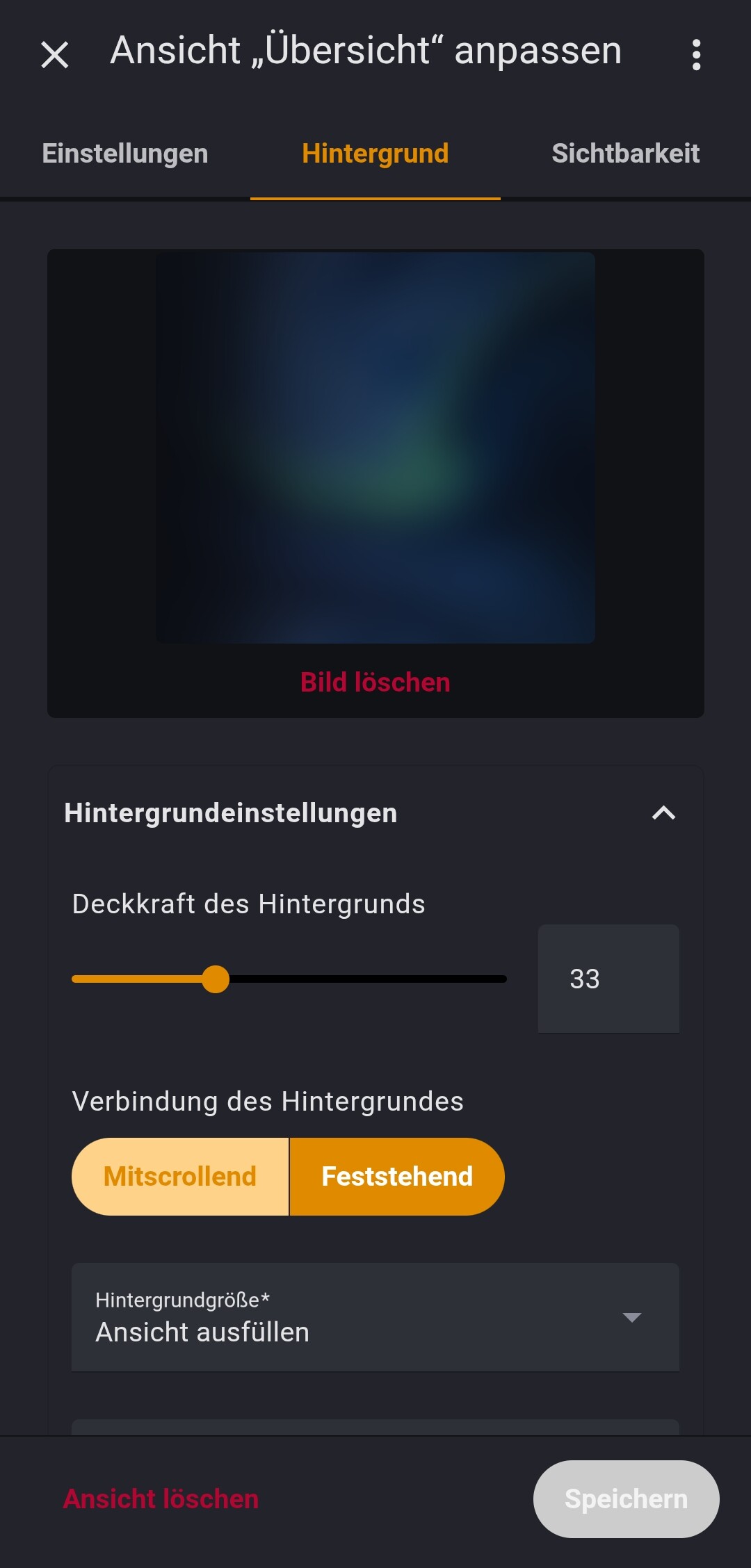This screenshot has width=751, height=1568.
Task: Tap the Deckkraft des Hintergrunds slider
Action: tap(289, 979)
